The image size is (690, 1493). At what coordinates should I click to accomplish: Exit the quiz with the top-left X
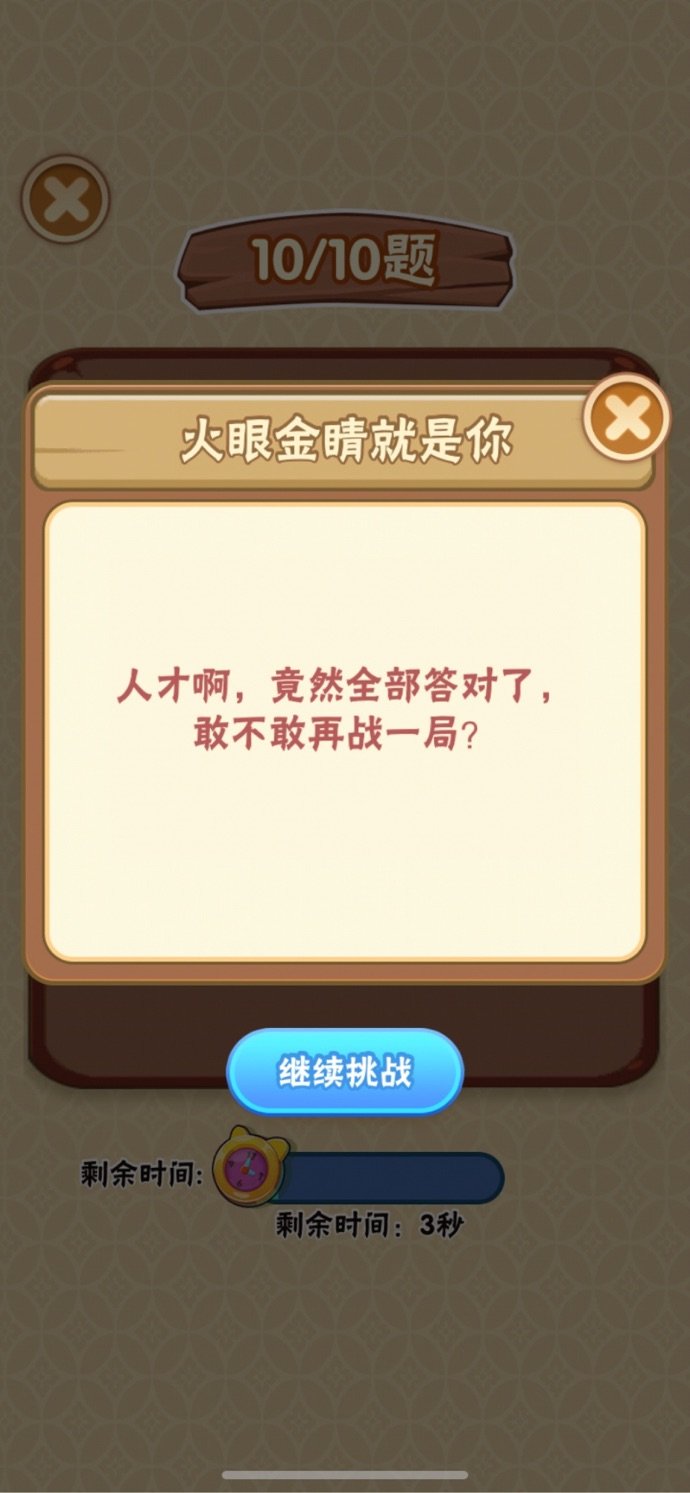66,200
